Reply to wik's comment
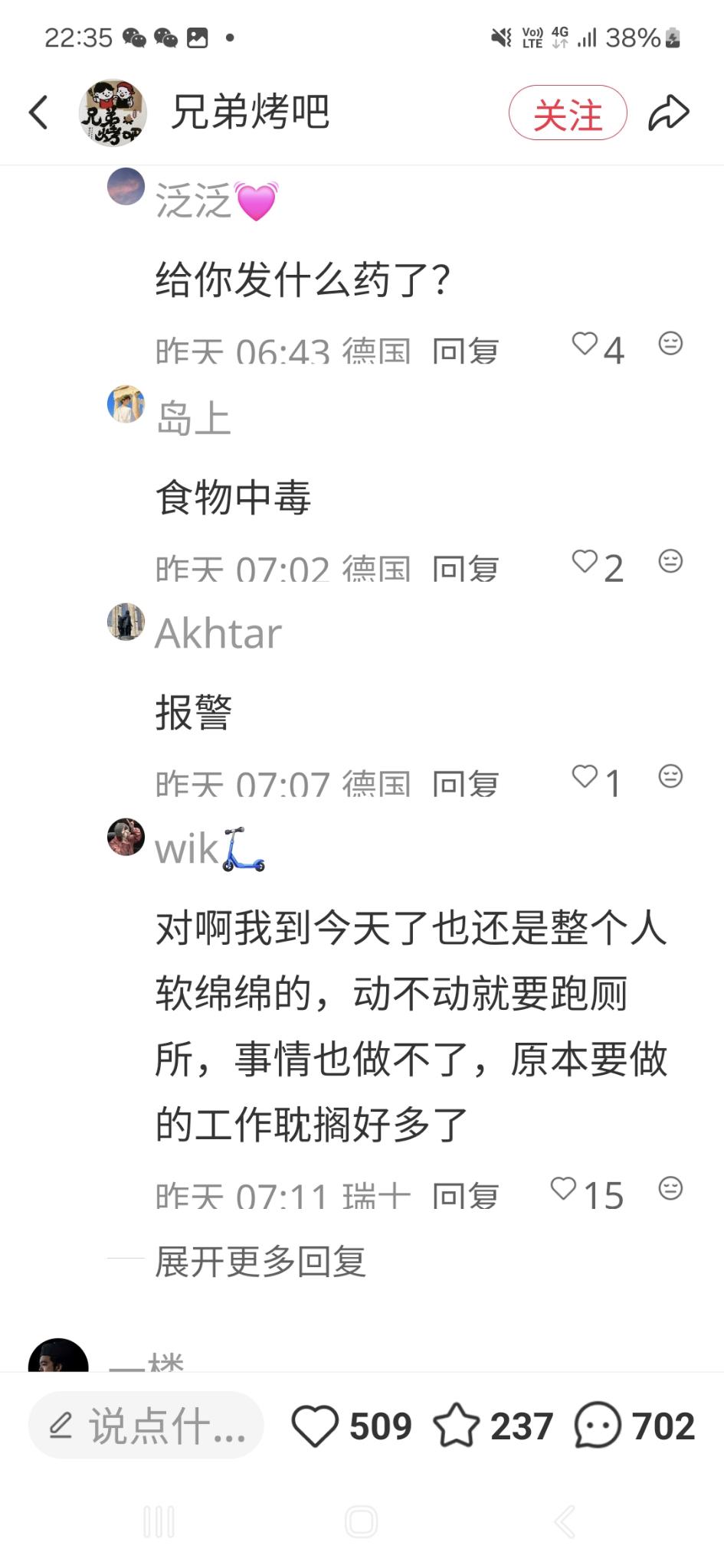 (465, 1194)
